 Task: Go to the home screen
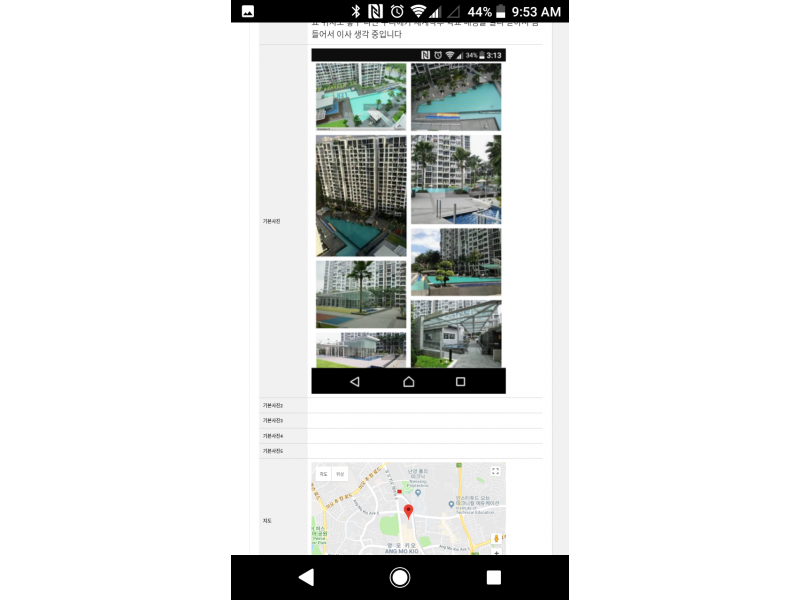click(x=400, y=577)
